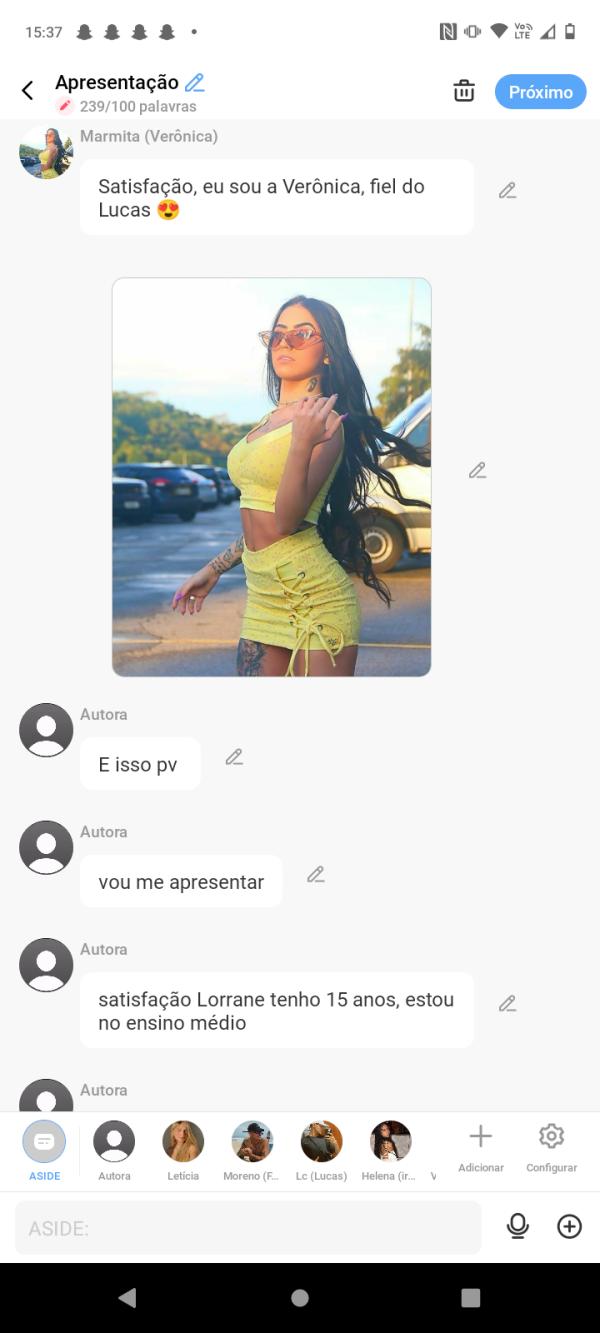Viewport: 600px width, 1333px height.
Task: Select Autora as the speaker
Action: click(114, 1150)
